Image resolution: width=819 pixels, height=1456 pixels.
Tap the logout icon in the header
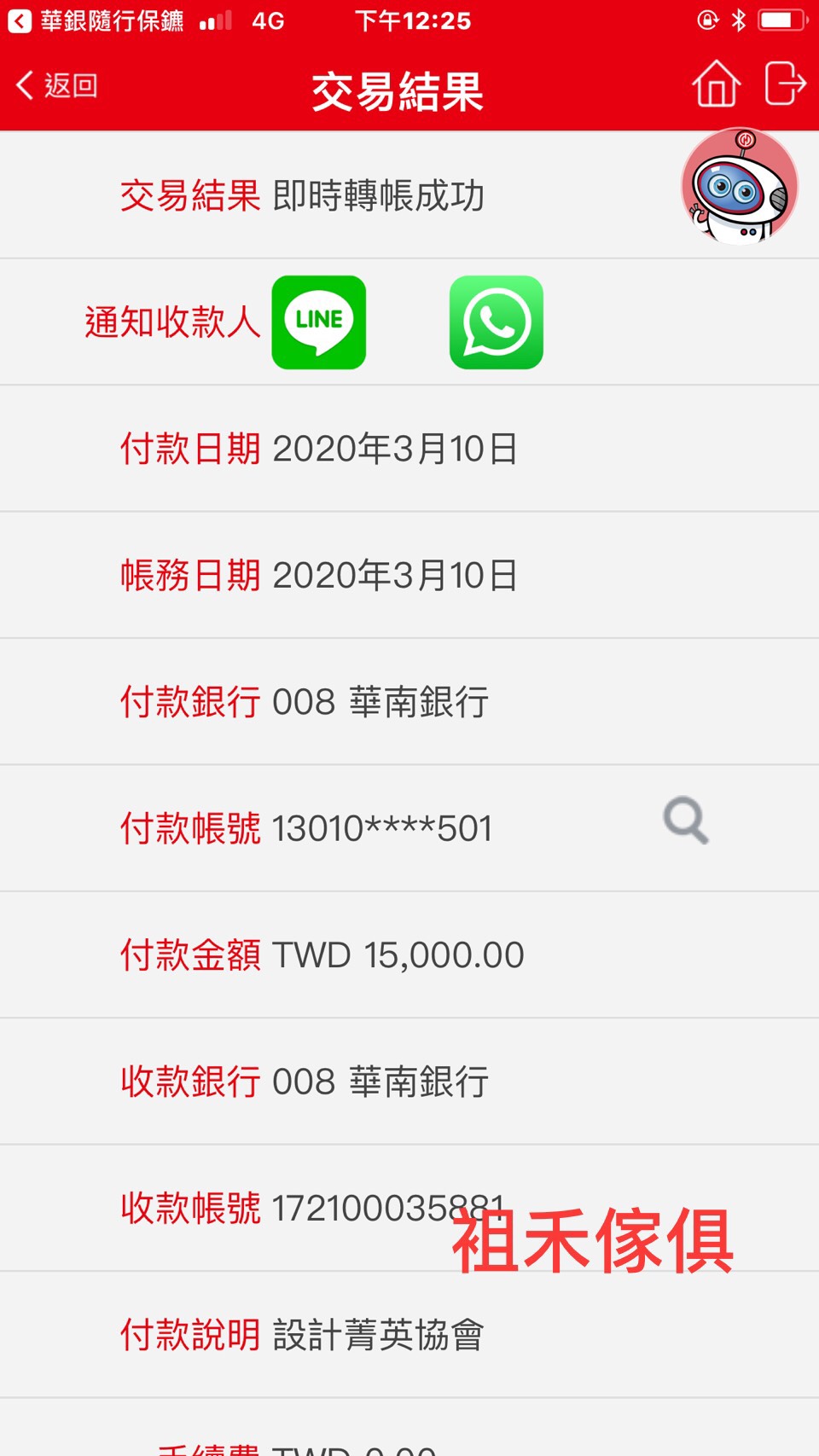[x=785, y=84]
